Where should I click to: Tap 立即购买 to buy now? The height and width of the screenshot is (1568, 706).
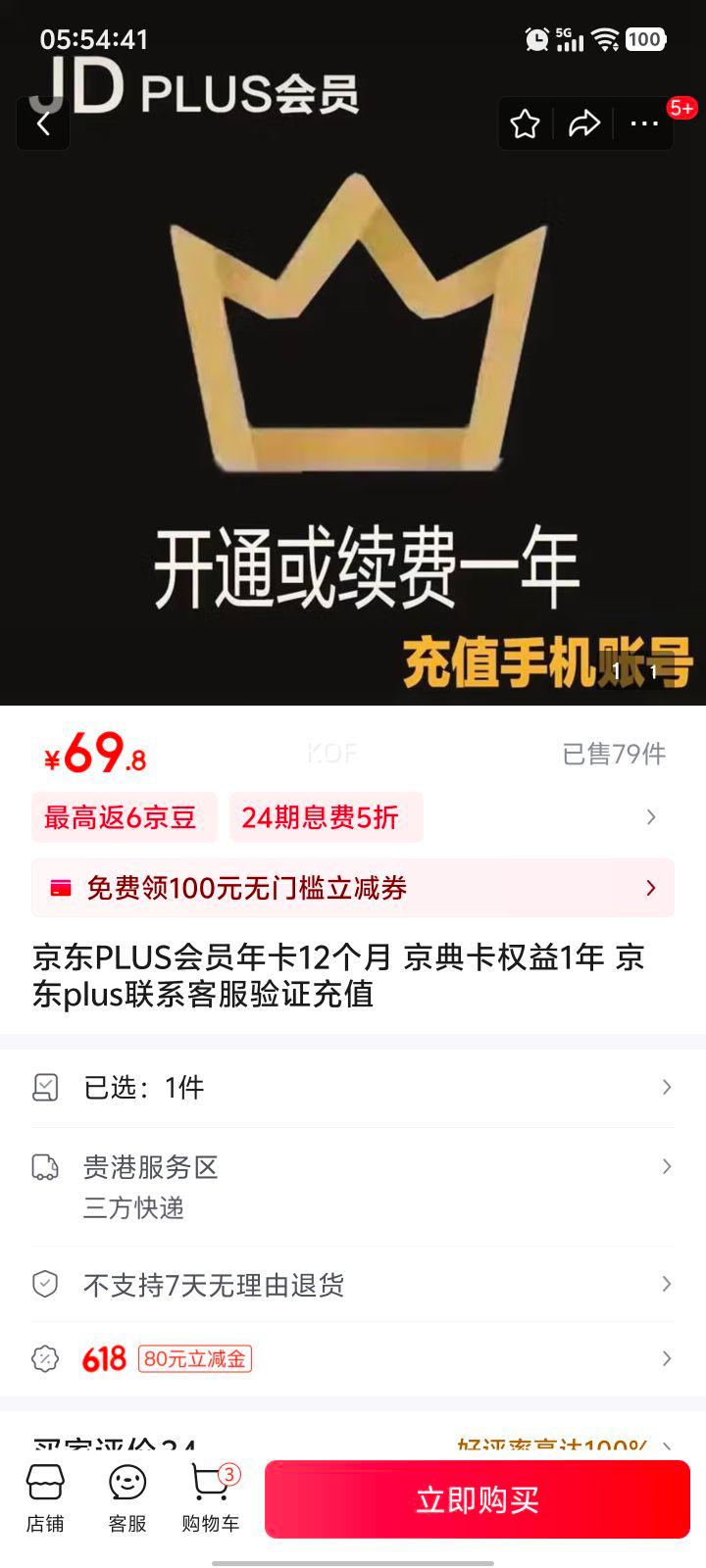(478, 1499)
